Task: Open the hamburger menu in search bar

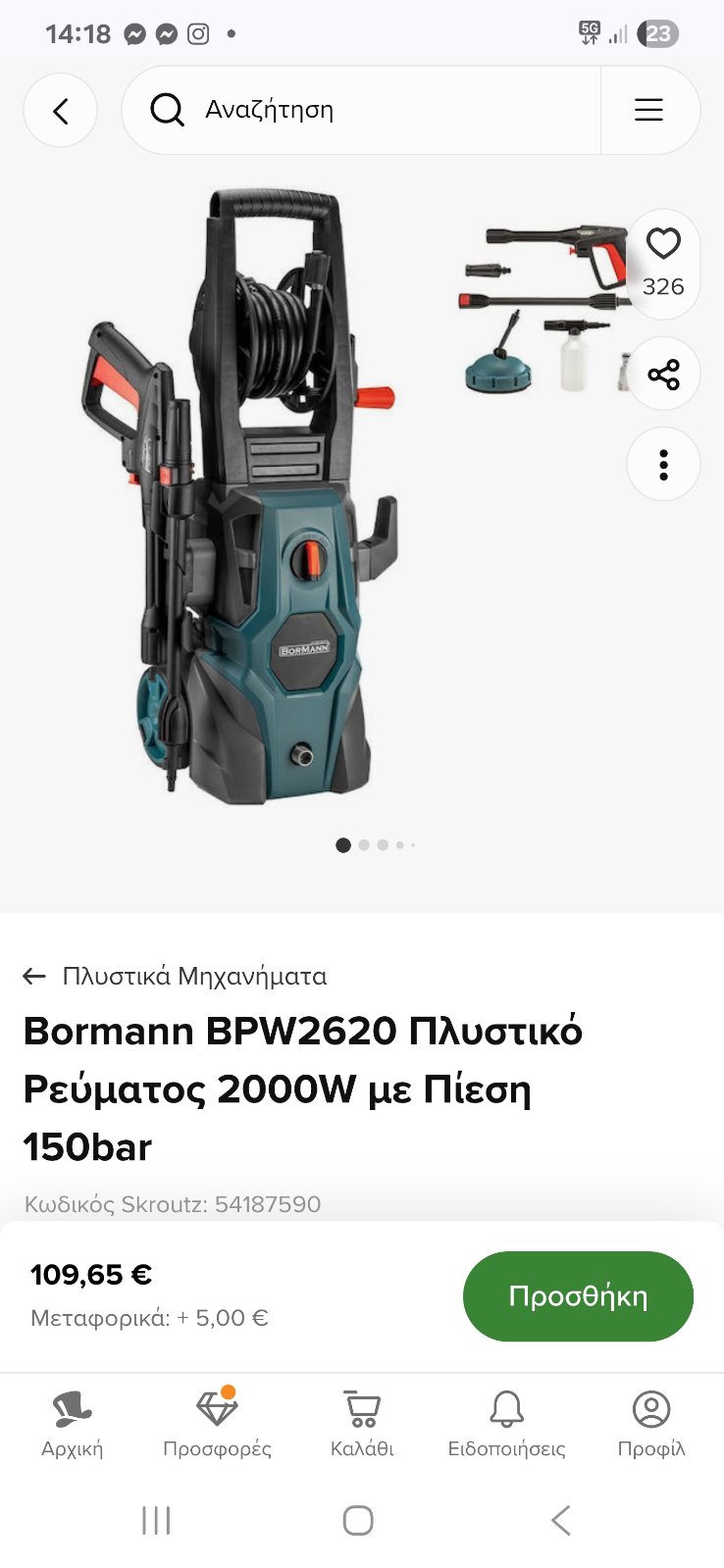Action: click(x=648, y=110)
